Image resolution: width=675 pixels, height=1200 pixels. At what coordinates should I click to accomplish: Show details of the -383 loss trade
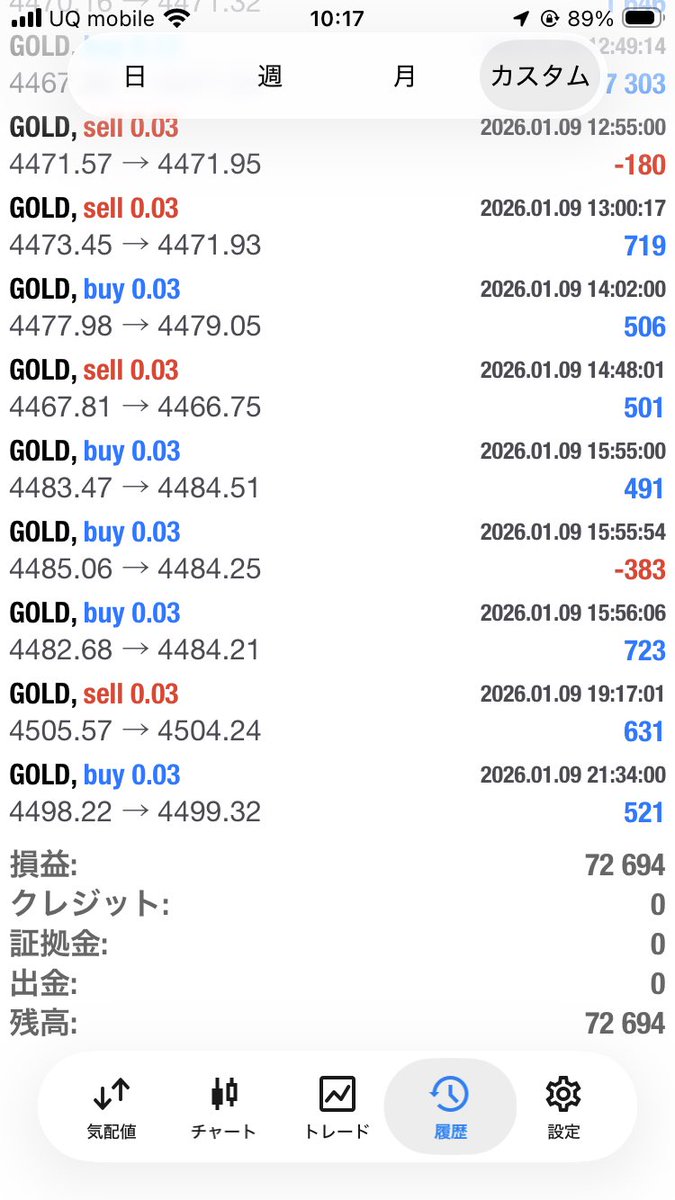[x=337, y=551]
